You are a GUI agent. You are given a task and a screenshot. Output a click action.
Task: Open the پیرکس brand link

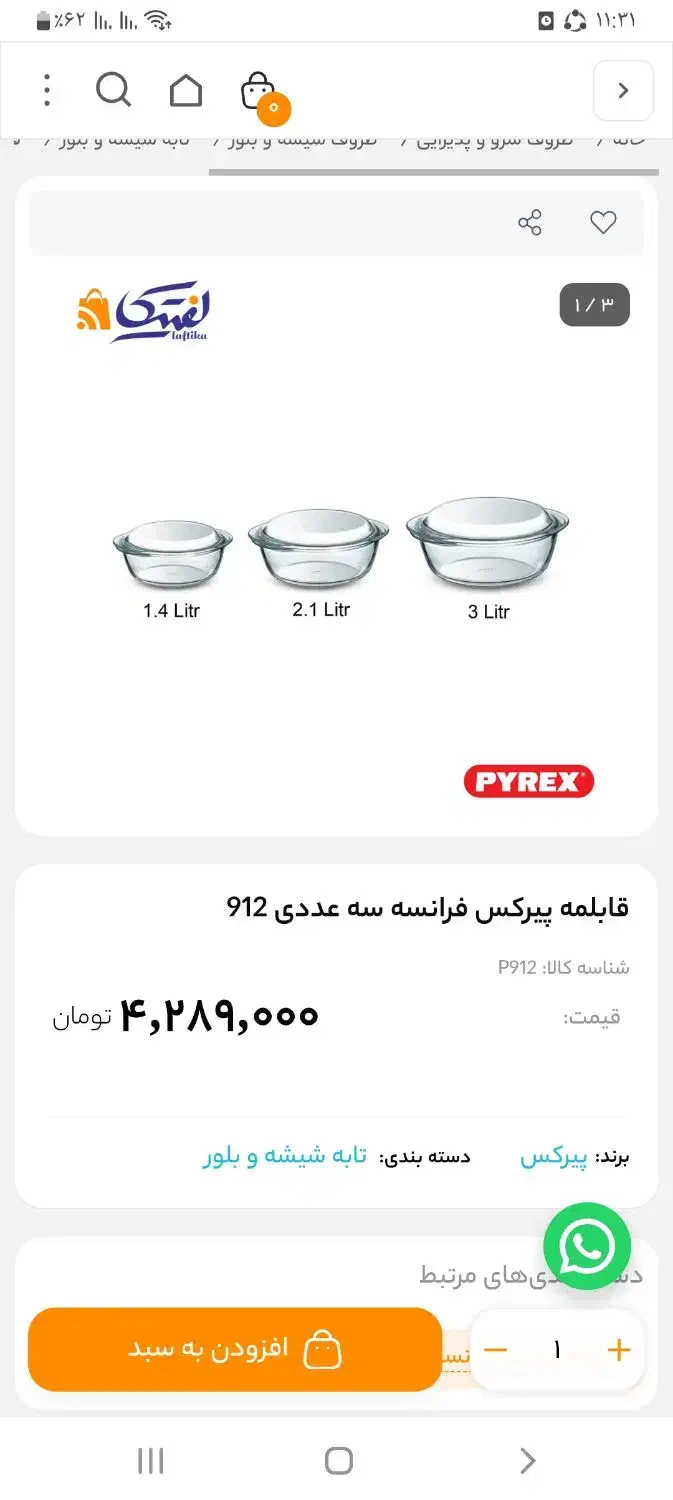pyautogui.click(x=553, y=1157)
